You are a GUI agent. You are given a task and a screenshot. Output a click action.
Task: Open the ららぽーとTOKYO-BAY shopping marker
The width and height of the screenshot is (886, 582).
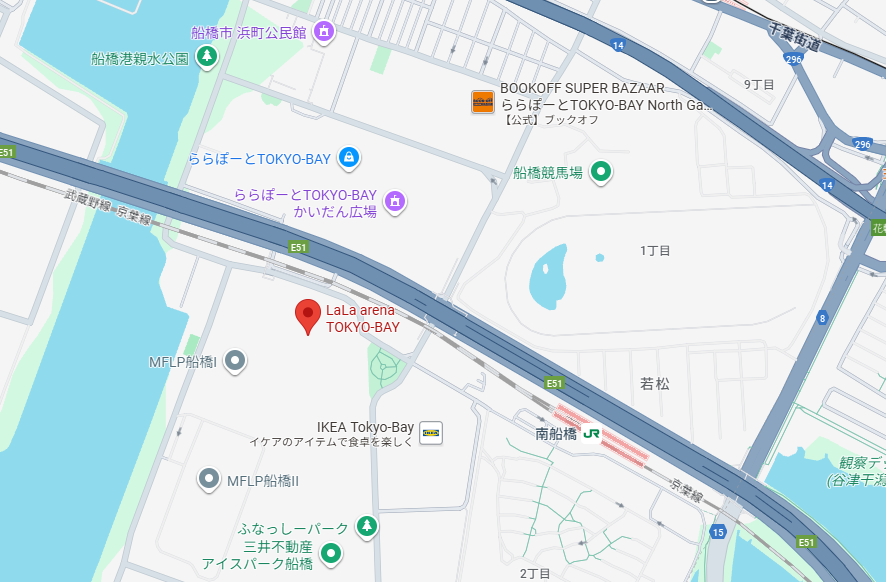pyautogui.click(x=349, y=157)
